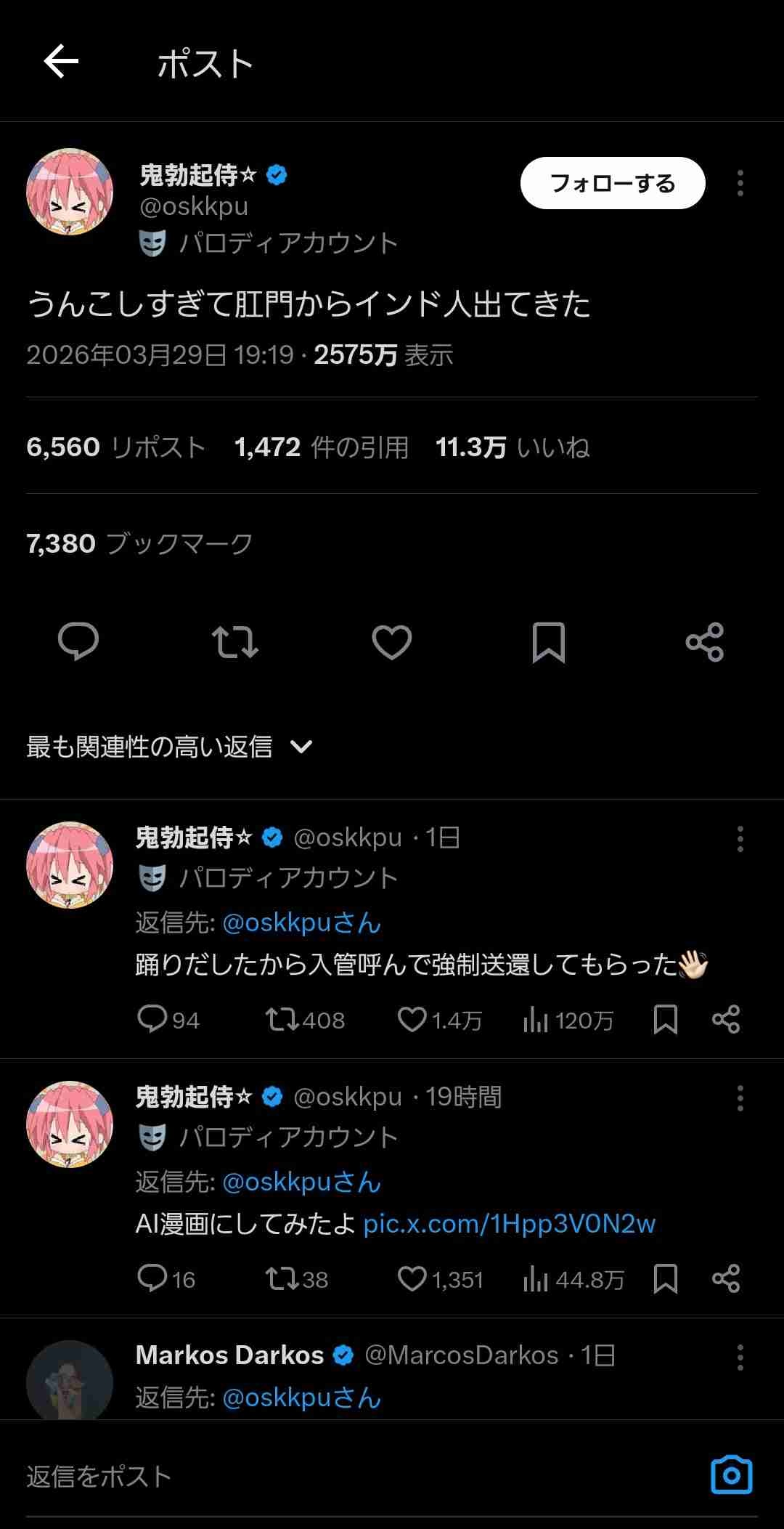Viewport: 784px width, 1529px height.
Task: View the 6,560 リポスト list
Action: [x=116, y=447]
